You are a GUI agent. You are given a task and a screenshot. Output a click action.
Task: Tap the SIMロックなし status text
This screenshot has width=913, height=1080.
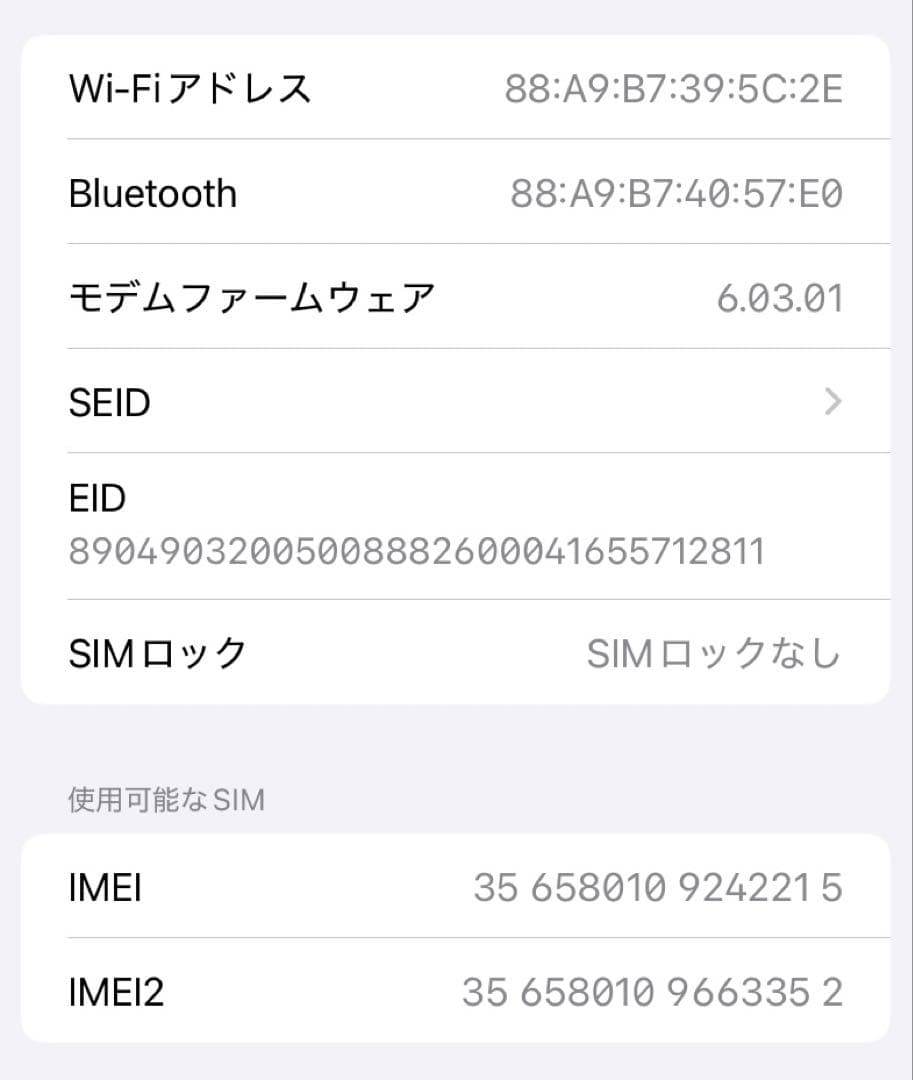[713, 653]
